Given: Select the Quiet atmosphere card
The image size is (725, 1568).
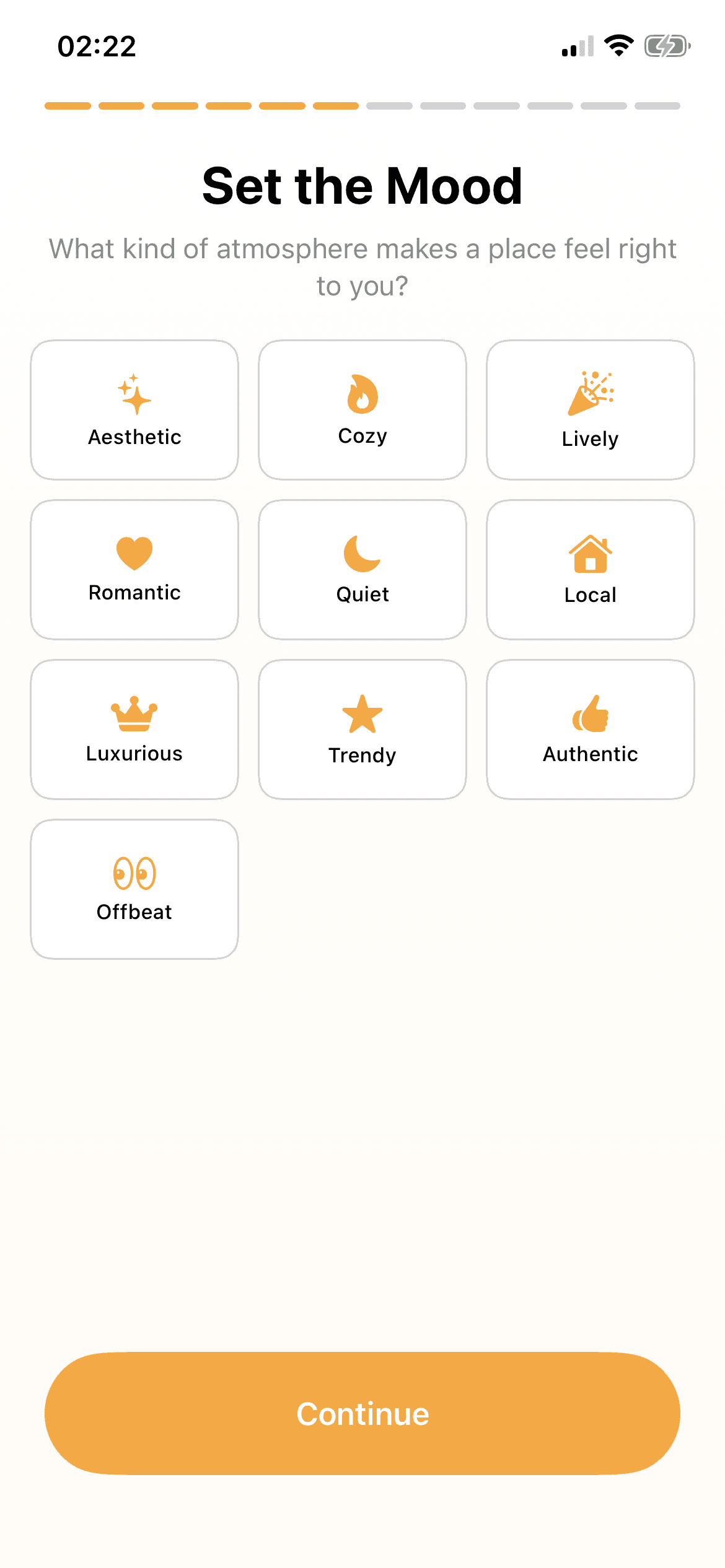Looking at the screenshot, I should pos(361,567).
